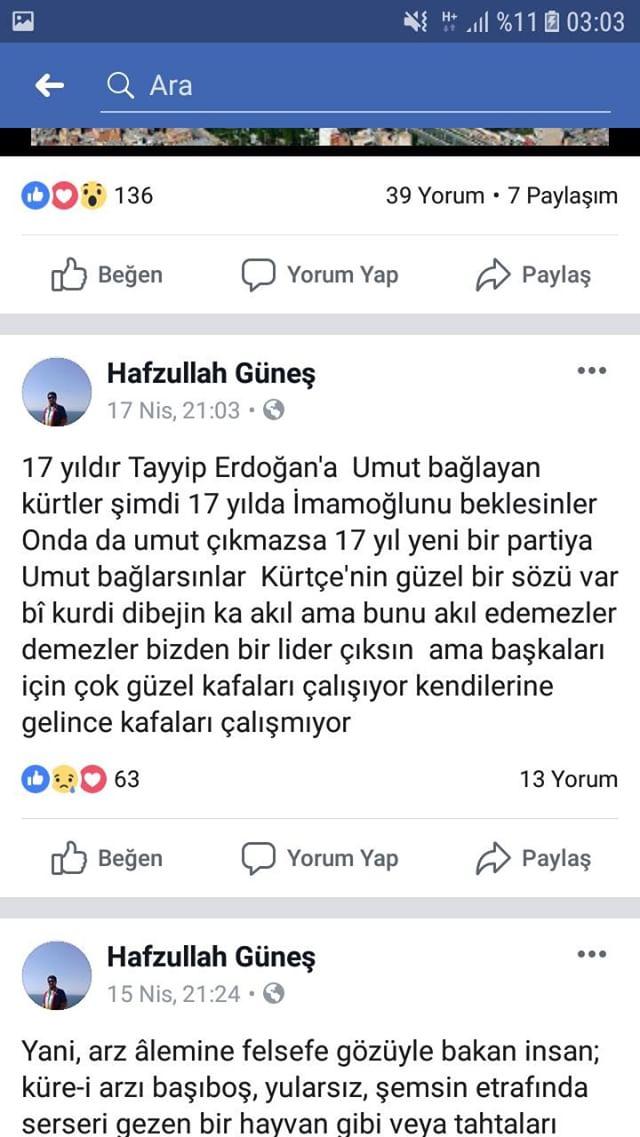The image size is (640, 1137).
Task: Open options menu for the 17 Nis post
Action: point(592,371)
